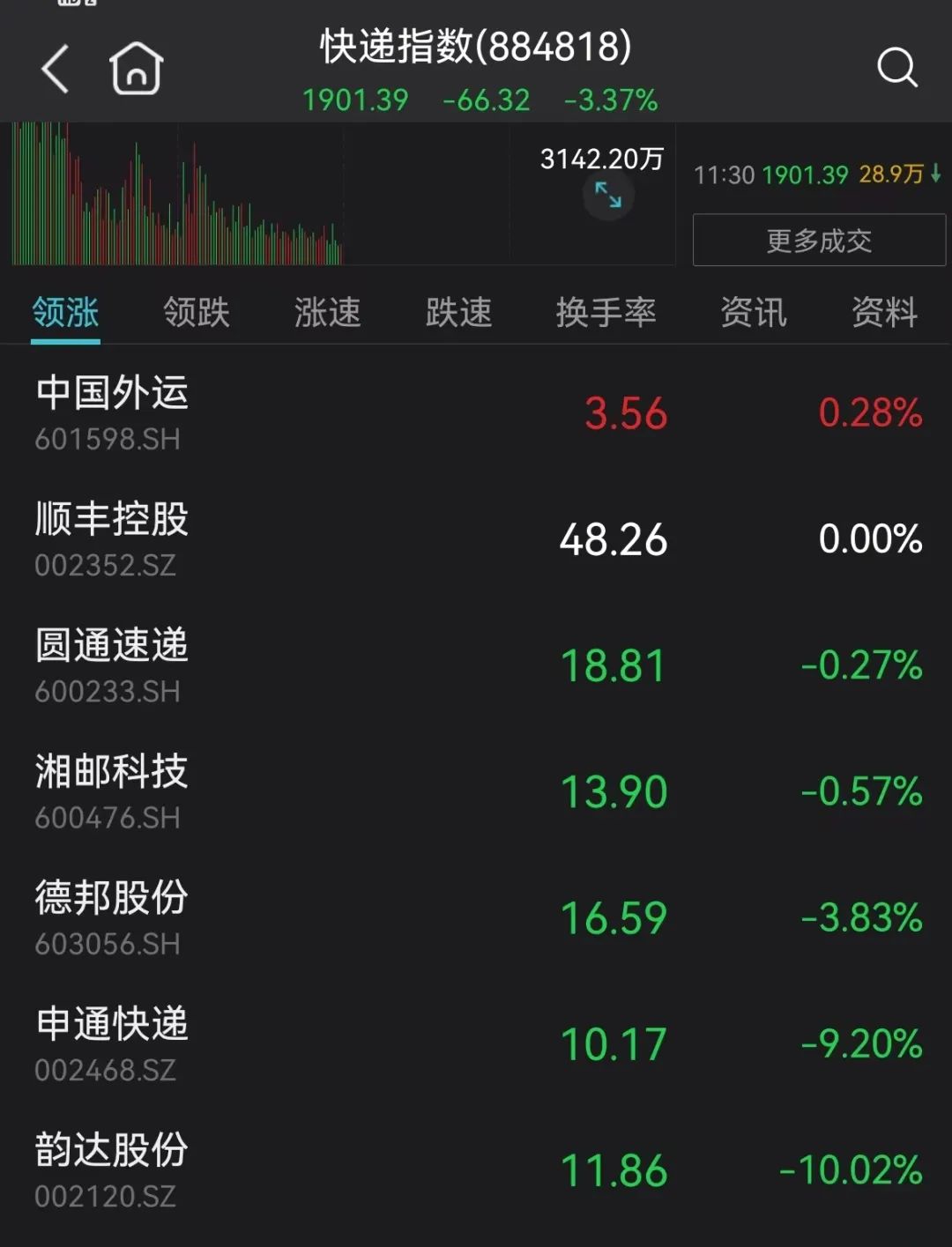This screenshot has width=952, height=1247.
Task: Switch to the 涨速 tab
Action: pos(327,312)
